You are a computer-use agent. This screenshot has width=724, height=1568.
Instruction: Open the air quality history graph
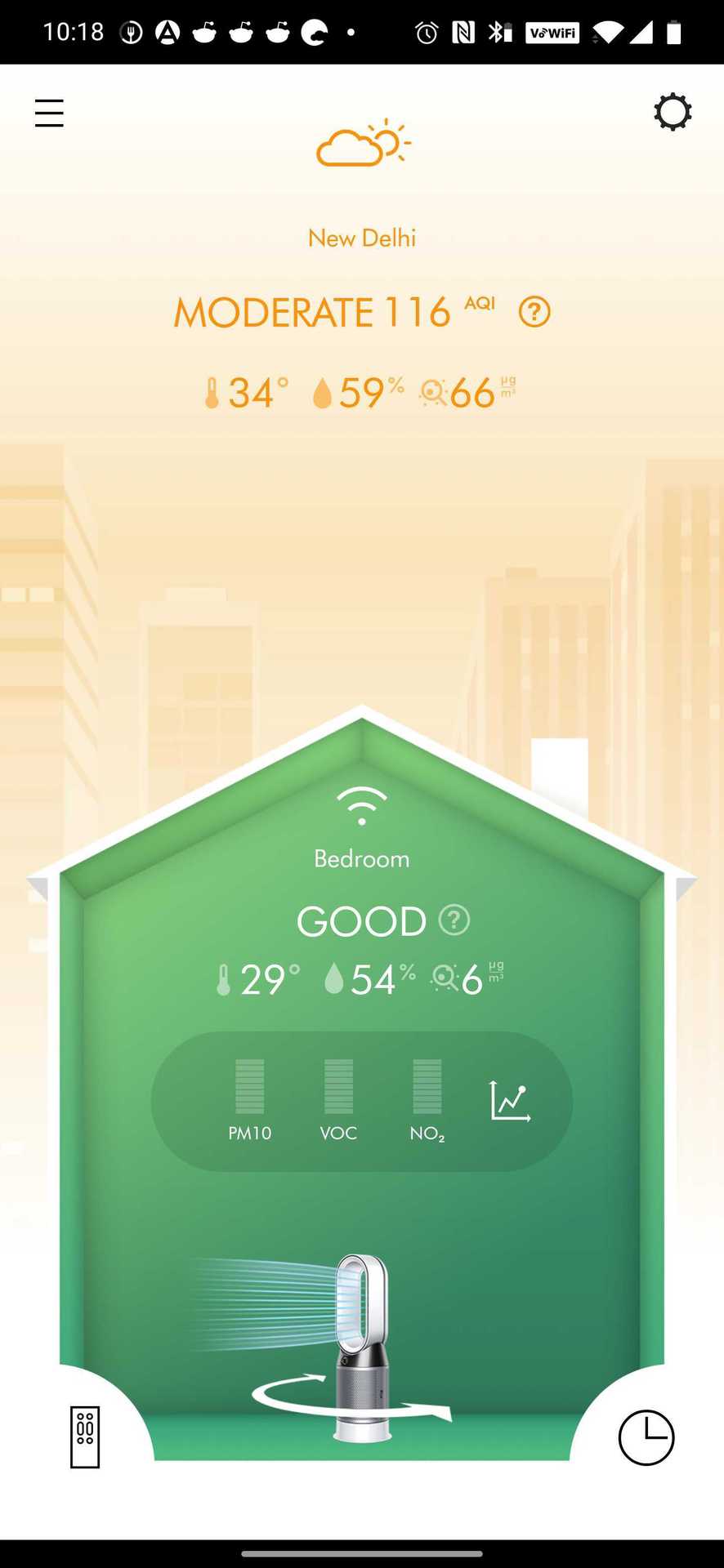click(x=510, y=1101)
